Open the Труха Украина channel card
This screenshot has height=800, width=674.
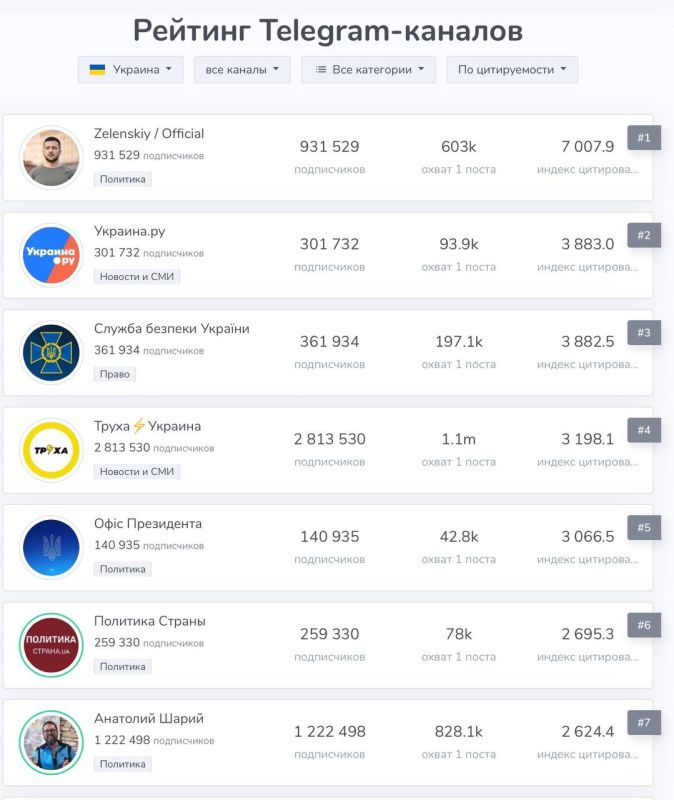[x=147, y=426]
